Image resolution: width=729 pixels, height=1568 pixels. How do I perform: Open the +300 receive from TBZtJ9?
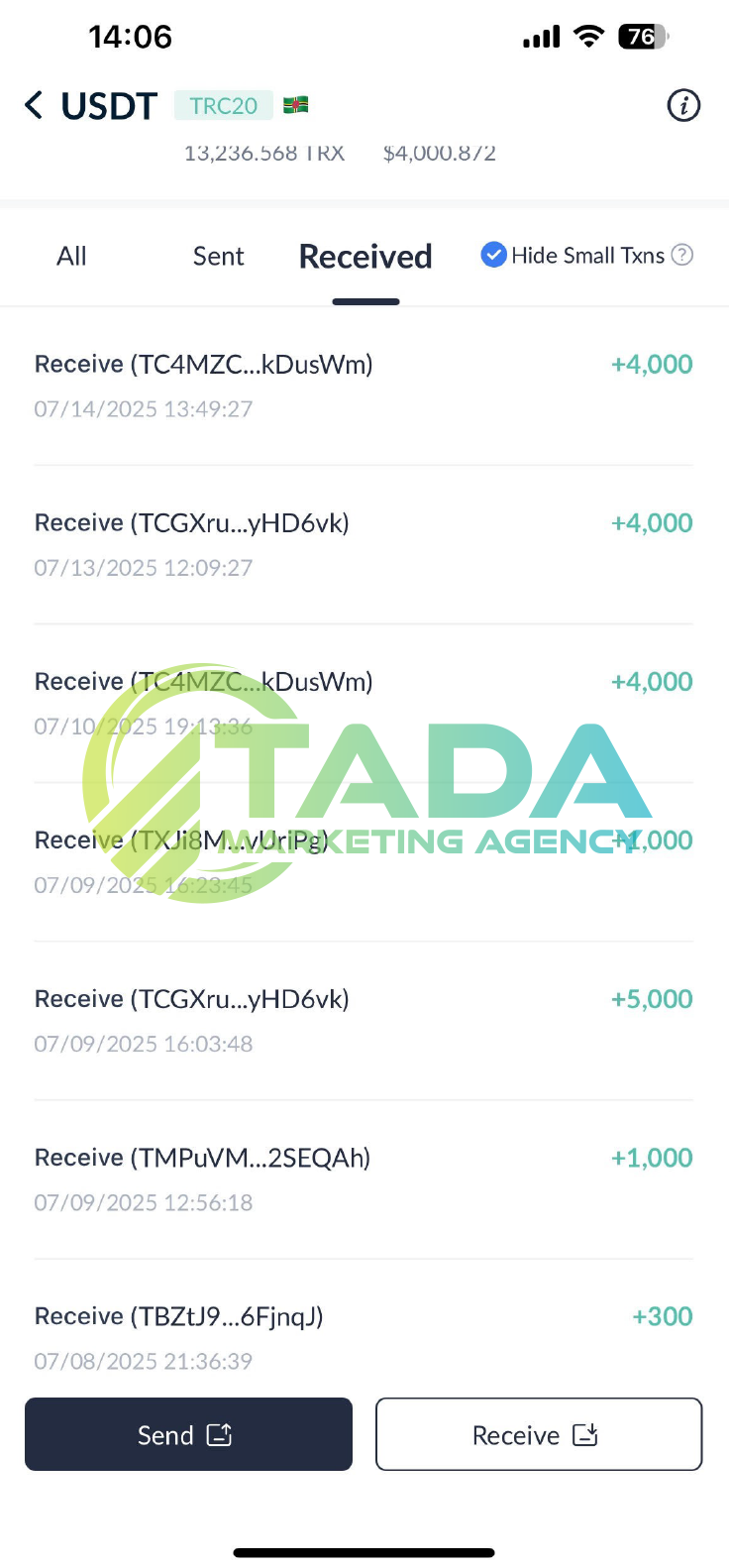click(364, 1338)
